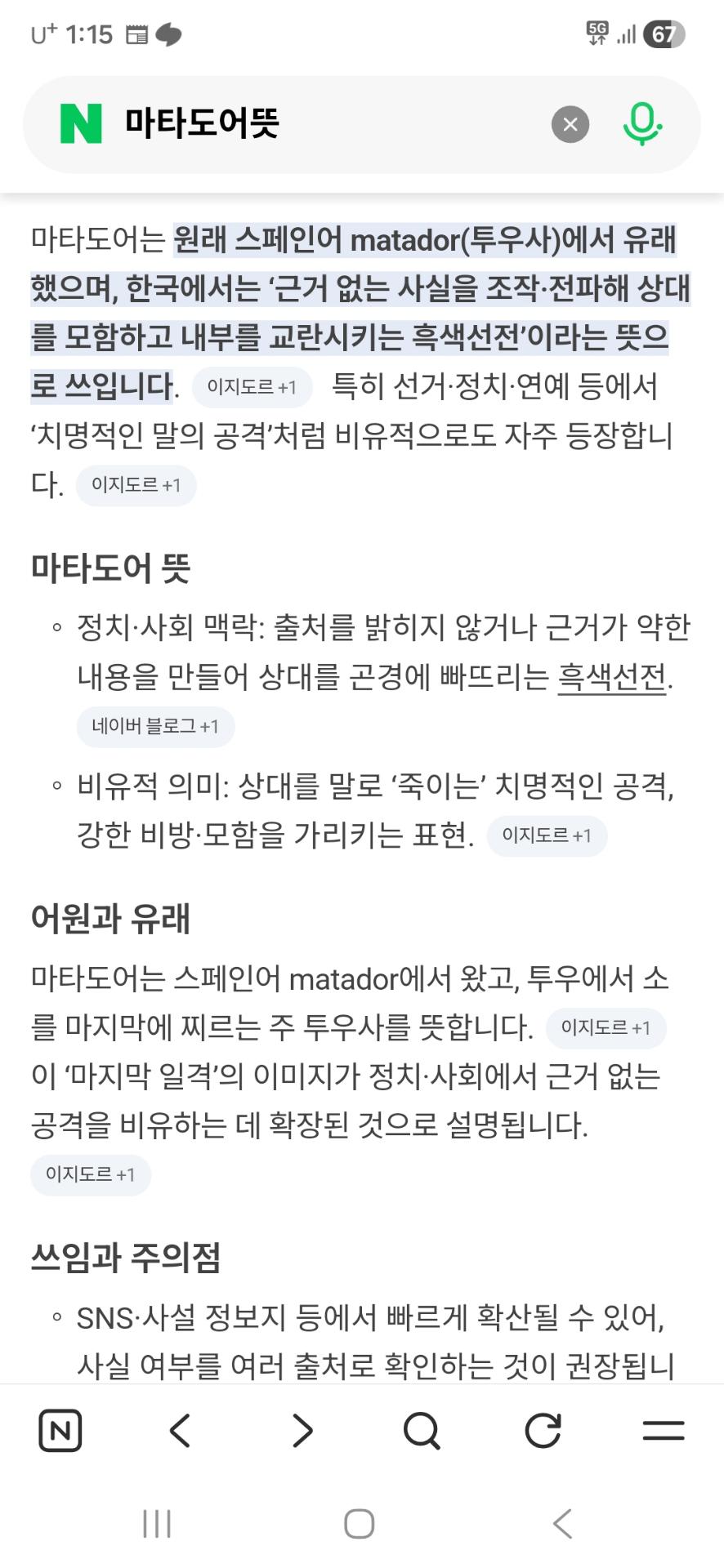Open the browser menu with two lines

pyautogui.click(x=663, y=1430)
